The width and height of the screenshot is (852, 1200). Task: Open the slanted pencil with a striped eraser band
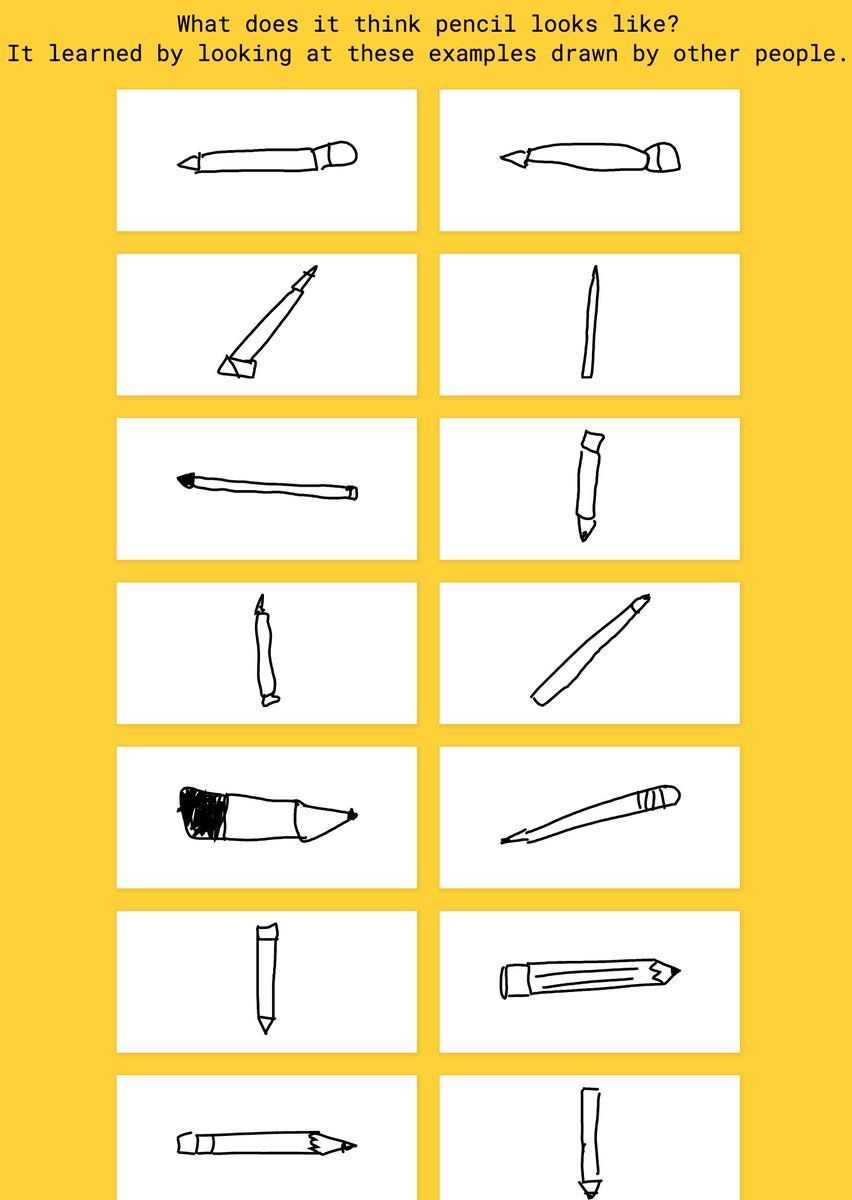pos(589,816)
